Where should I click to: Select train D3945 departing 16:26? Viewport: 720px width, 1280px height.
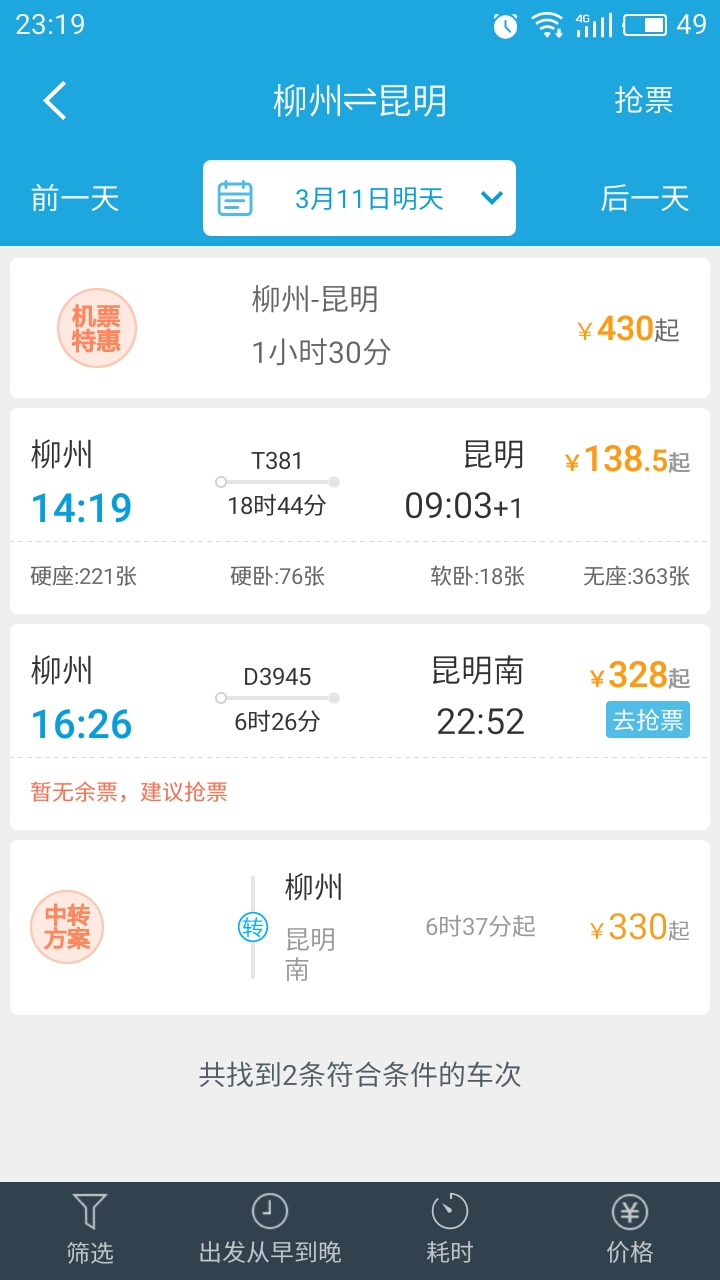pyautogui.click(x=360, y=727)
